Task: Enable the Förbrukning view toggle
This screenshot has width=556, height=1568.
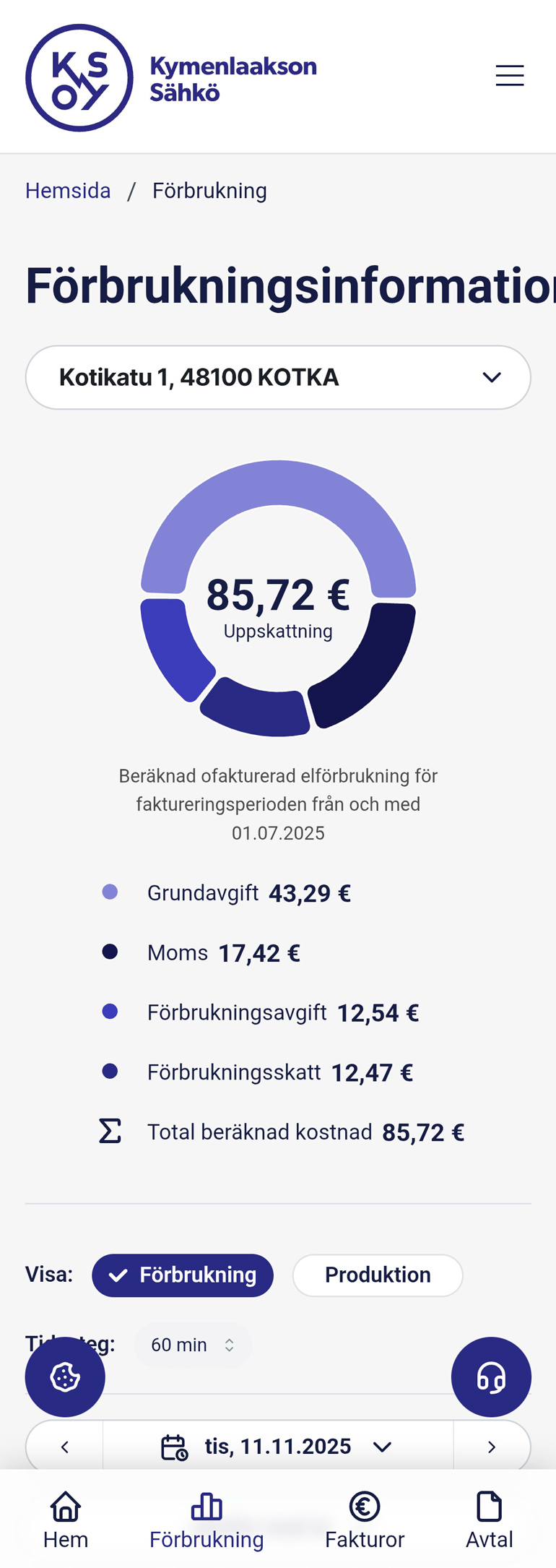Action: pyautogui.click(x=183, y=1275)
